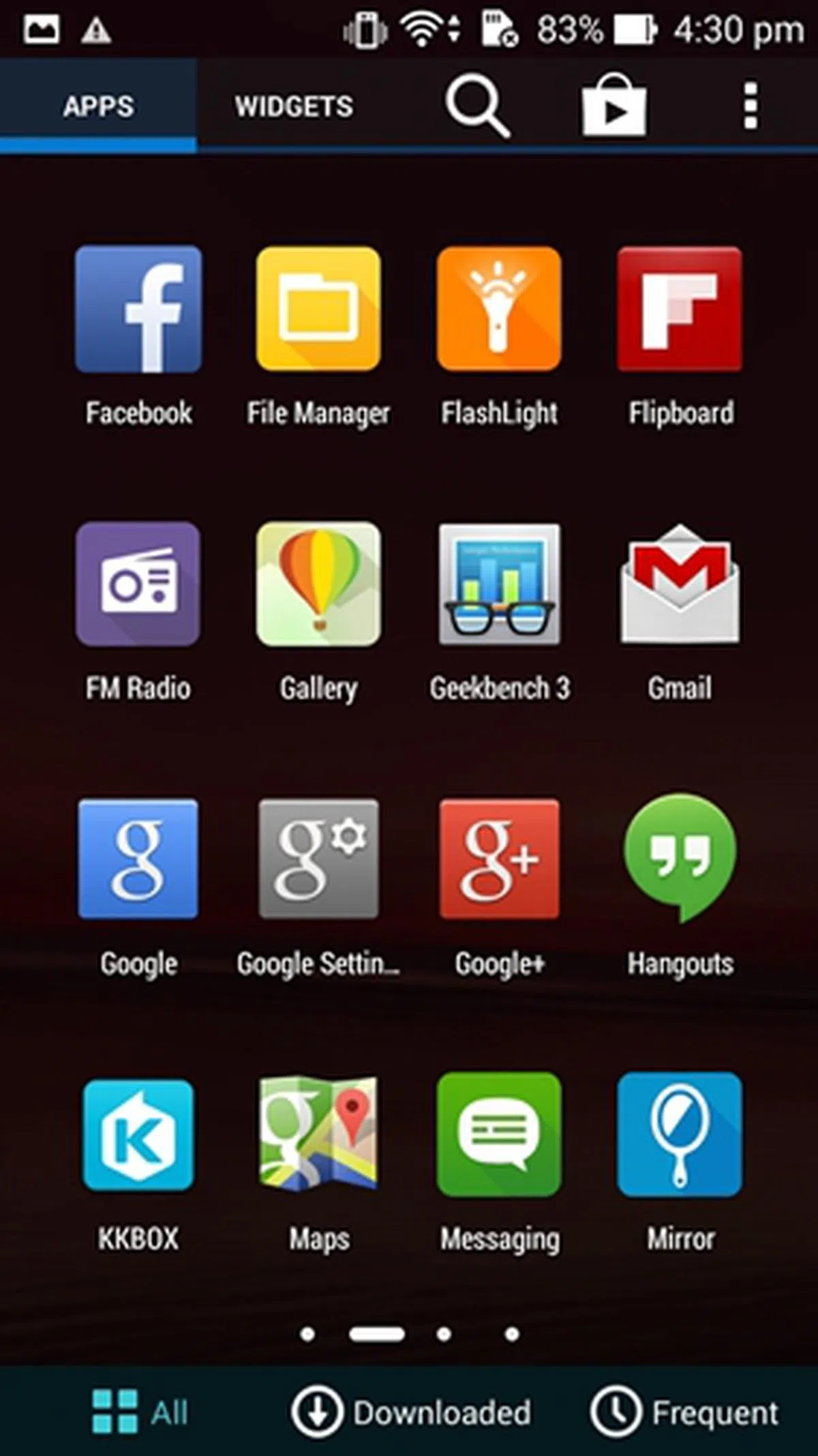The width and height of the screenshot is (818, 1456).
Task: Launch the Facebook app
Action: coord(138,309)
